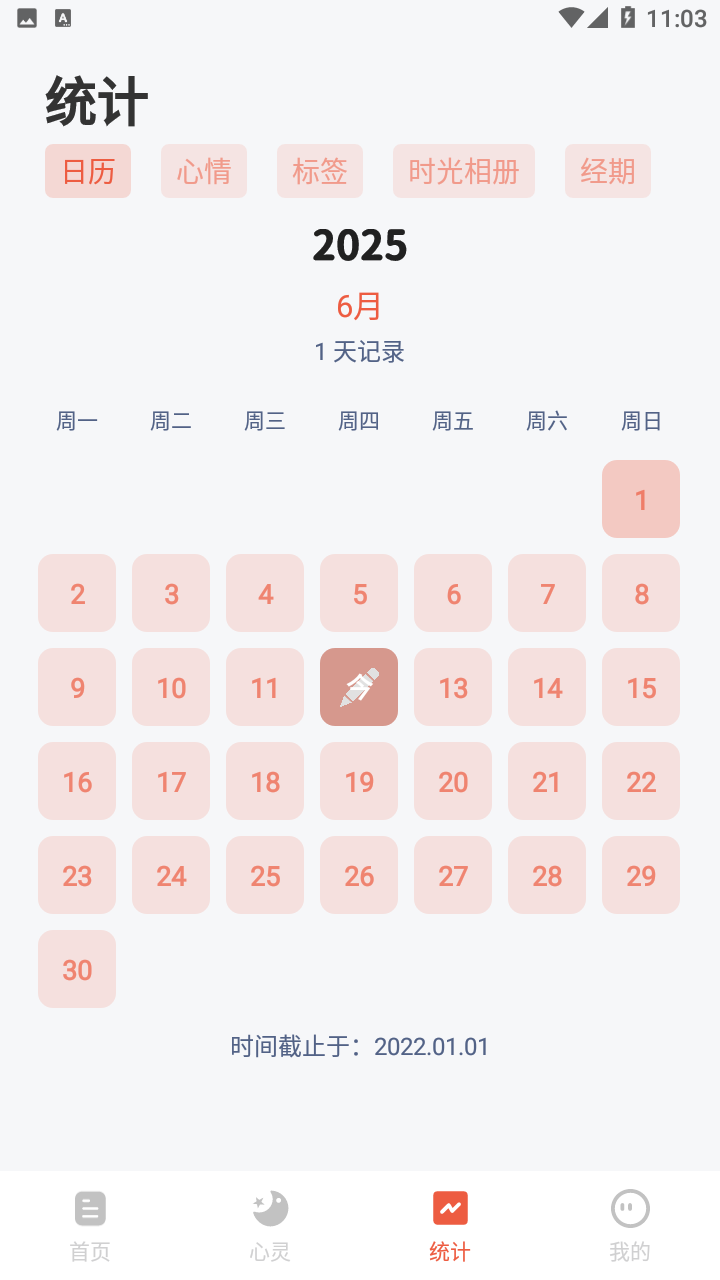Open the 首页 home icon
Viewport: 720px width, 1280px height.
pyautogui.click(x=90, y=1207)
